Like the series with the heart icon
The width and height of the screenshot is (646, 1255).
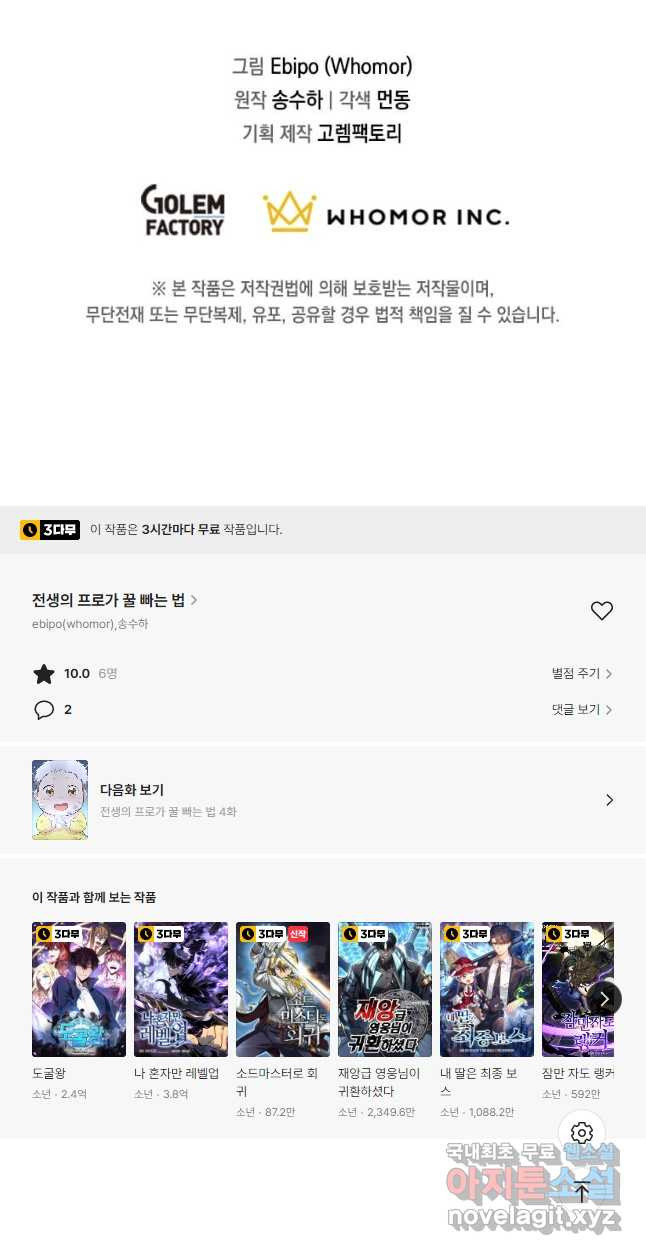click(x=601, y=611)
